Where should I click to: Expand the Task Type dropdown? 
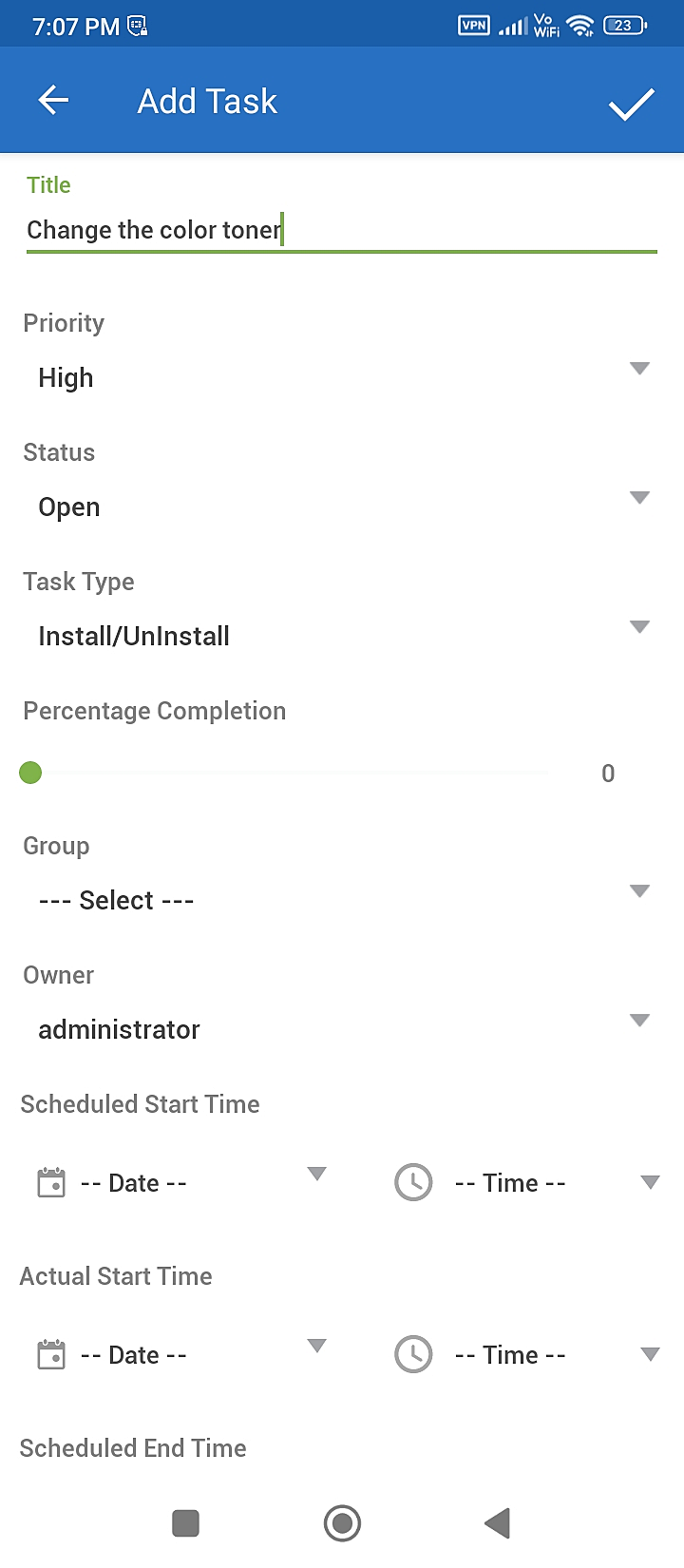[342, 636]
